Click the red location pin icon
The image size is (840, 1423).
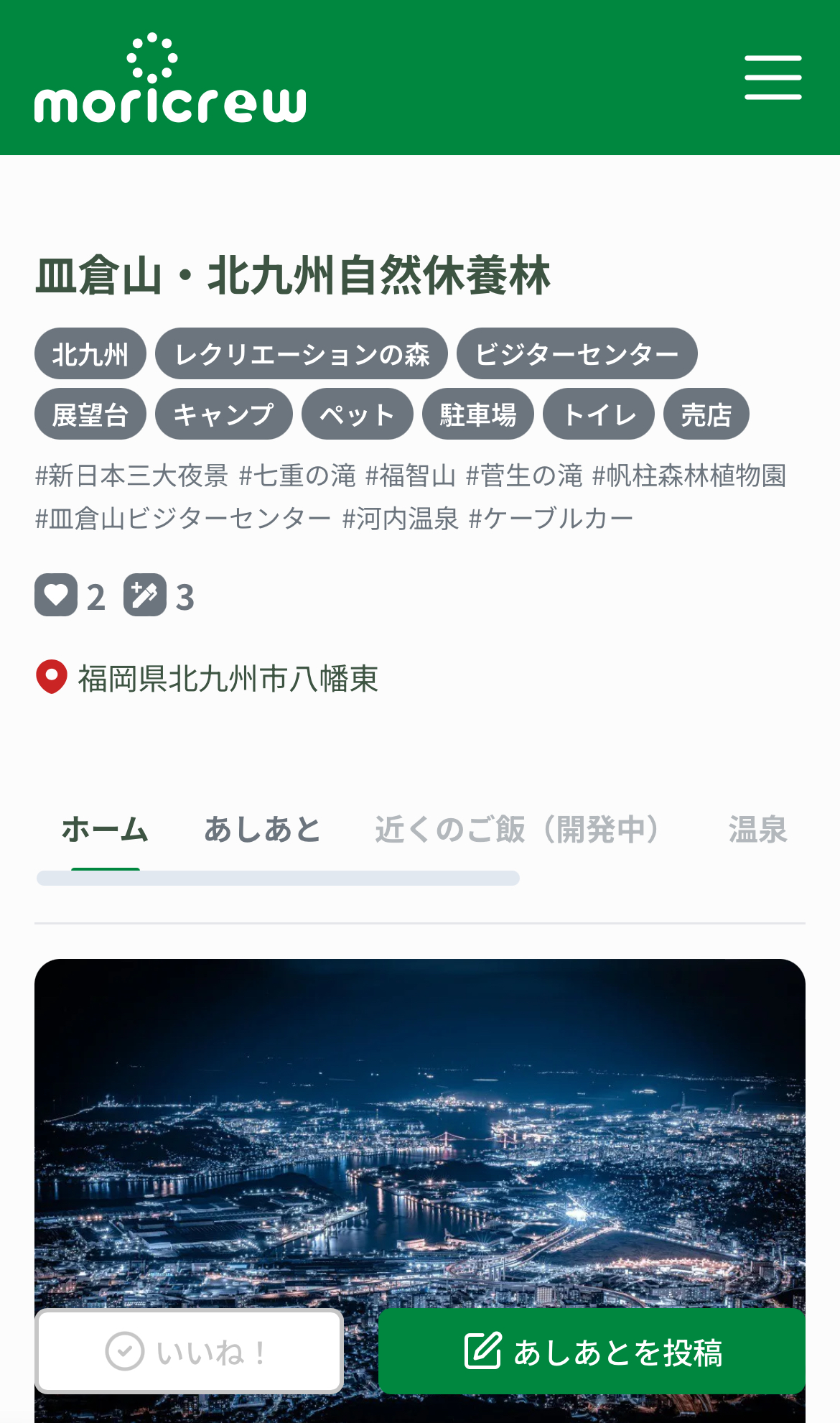50,676
